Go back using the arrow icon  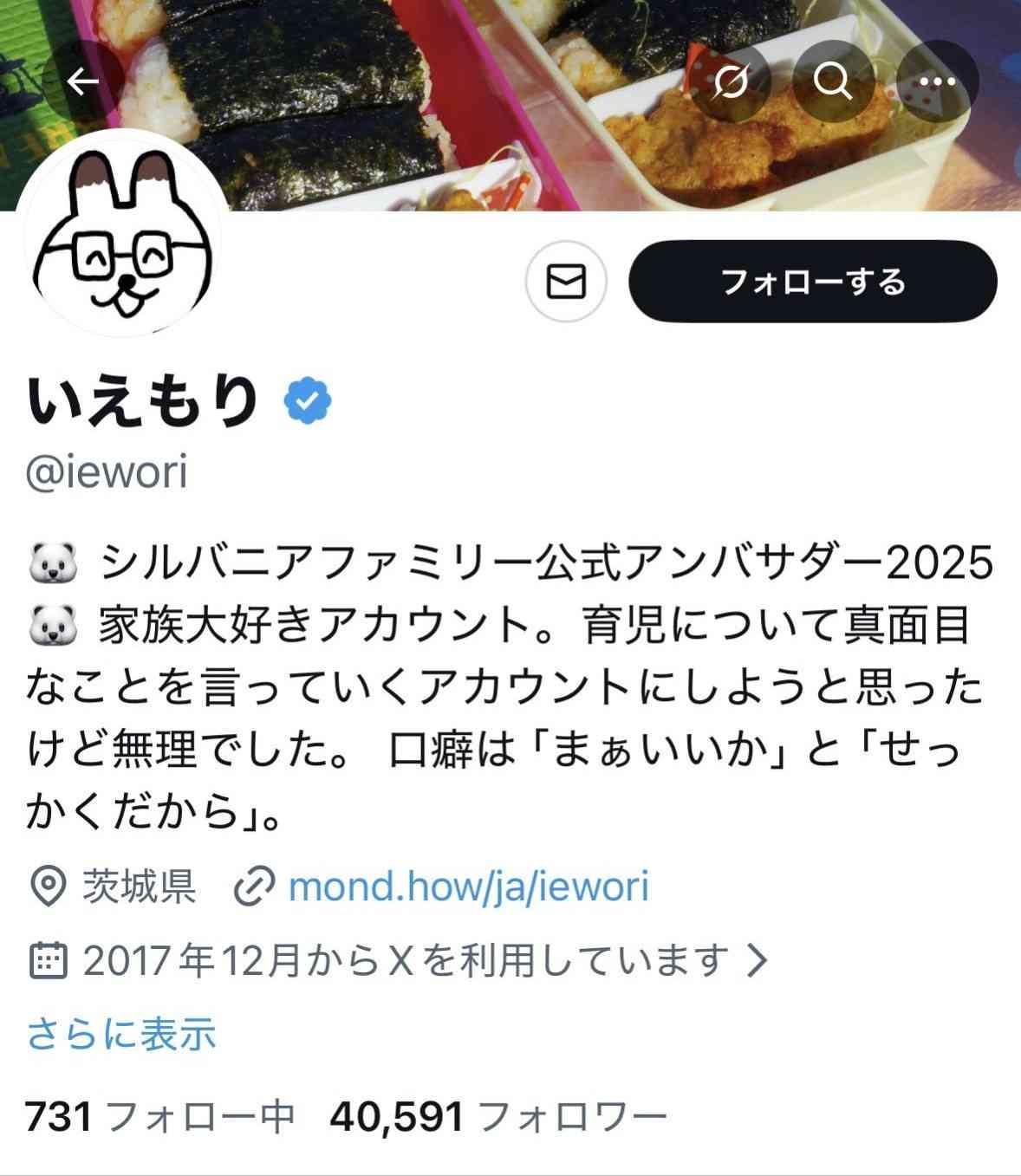coord(82,82)
